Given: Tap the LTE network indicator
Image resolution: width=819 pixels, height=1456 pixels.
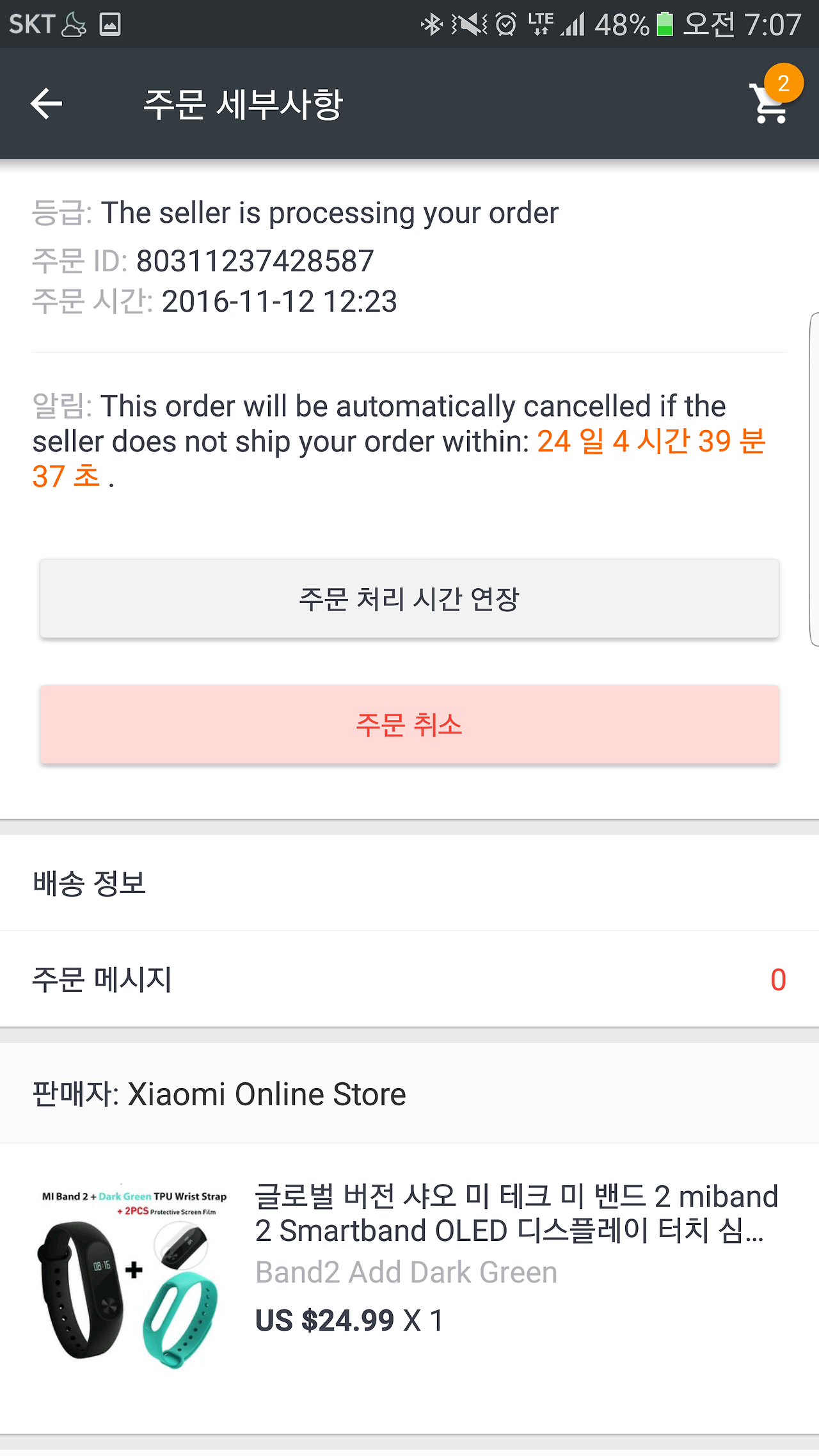Looking at the screenshot, I should pyautogui.click(x=539, y=24).
